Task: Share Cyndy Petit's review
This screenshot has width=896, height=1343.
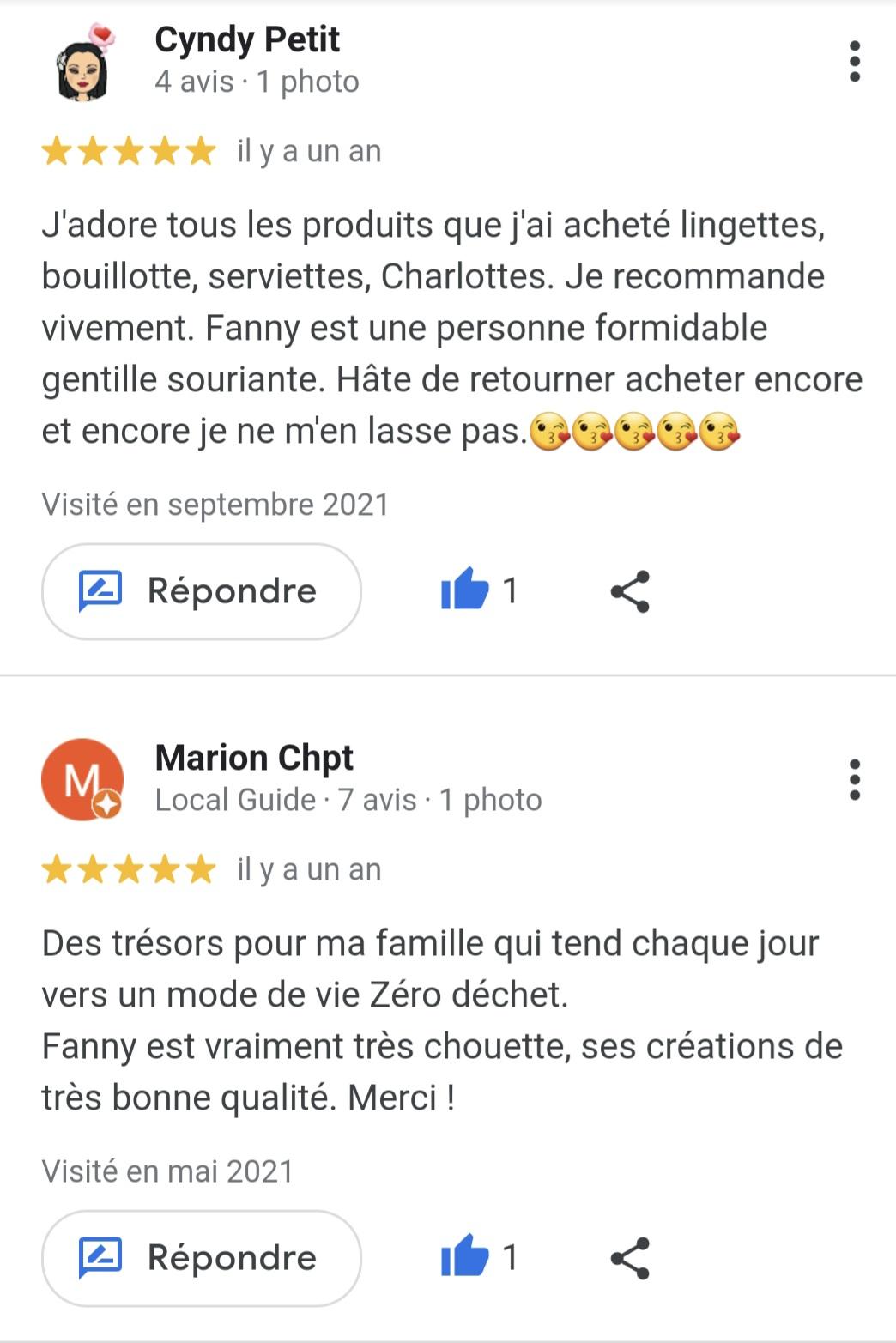Action: pos(631,591)
